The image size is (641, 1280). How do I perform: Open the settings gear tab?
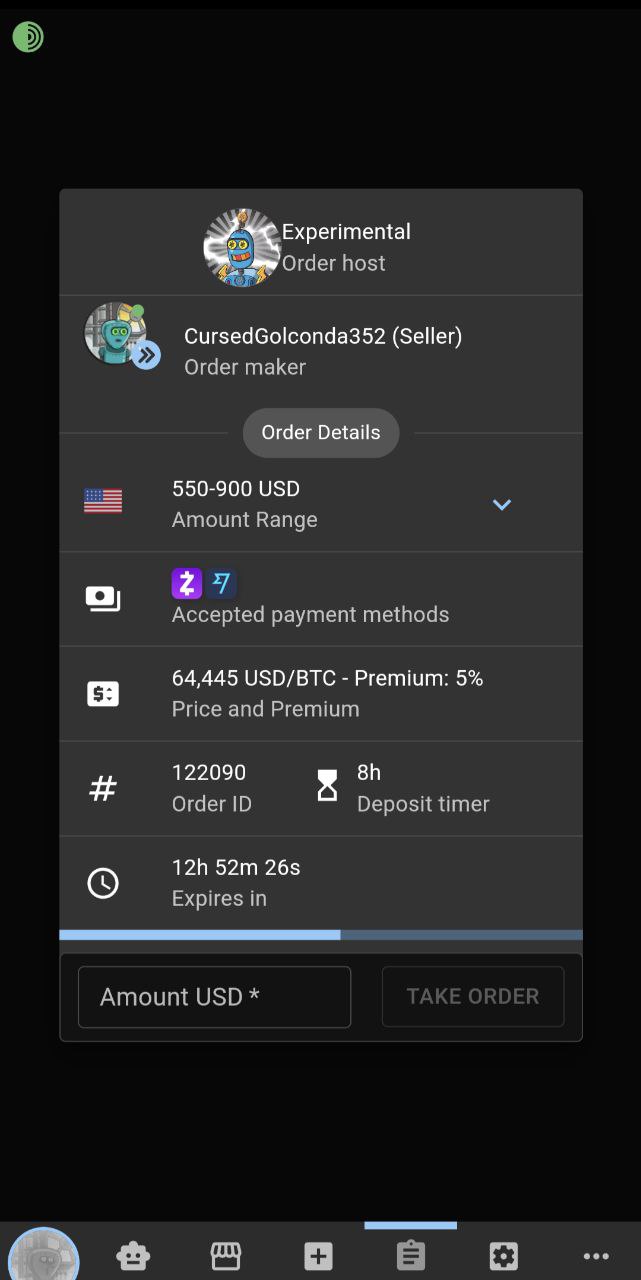tap(503, 1256)
